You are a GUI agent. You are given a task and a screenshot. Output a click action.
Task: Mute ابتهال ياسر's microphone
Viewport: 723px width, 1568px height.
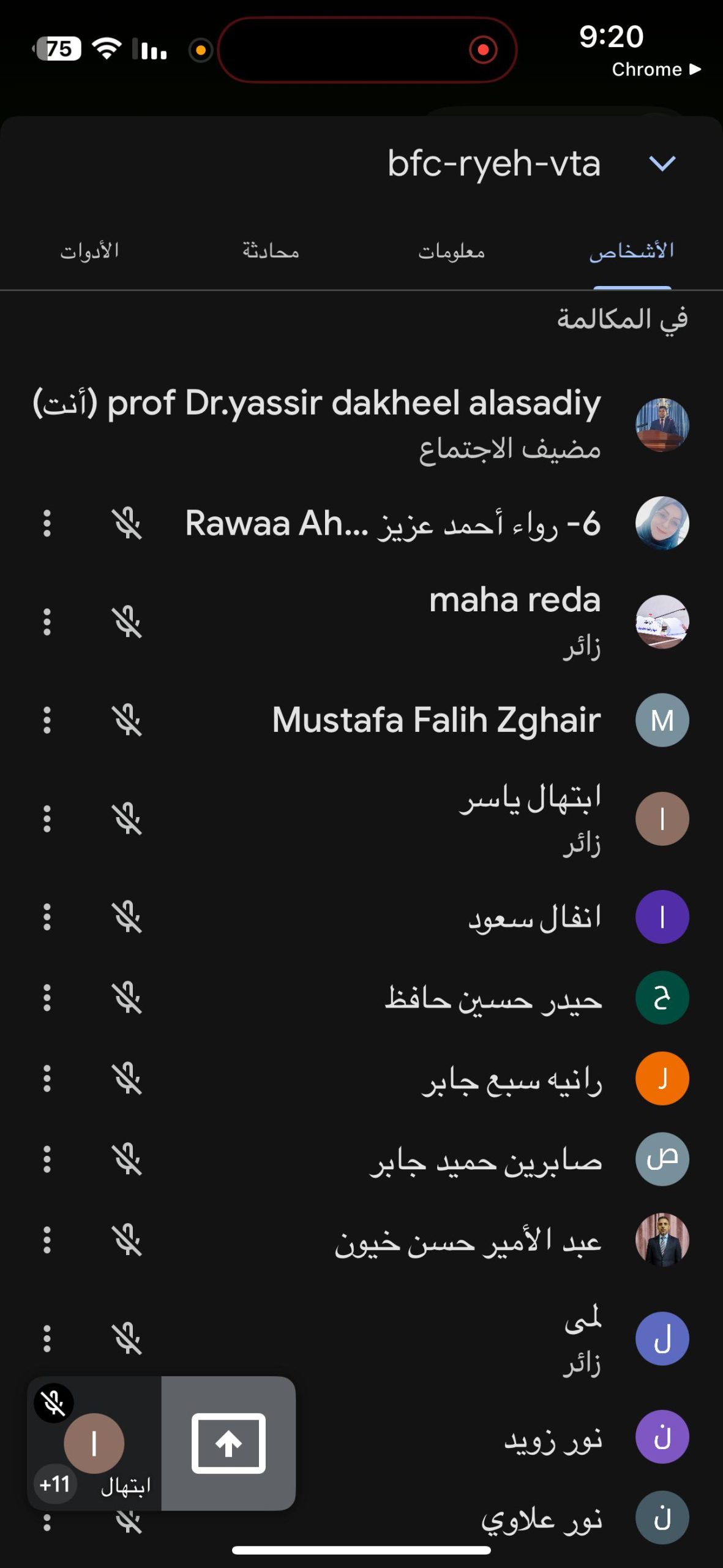tap(127, 819)
